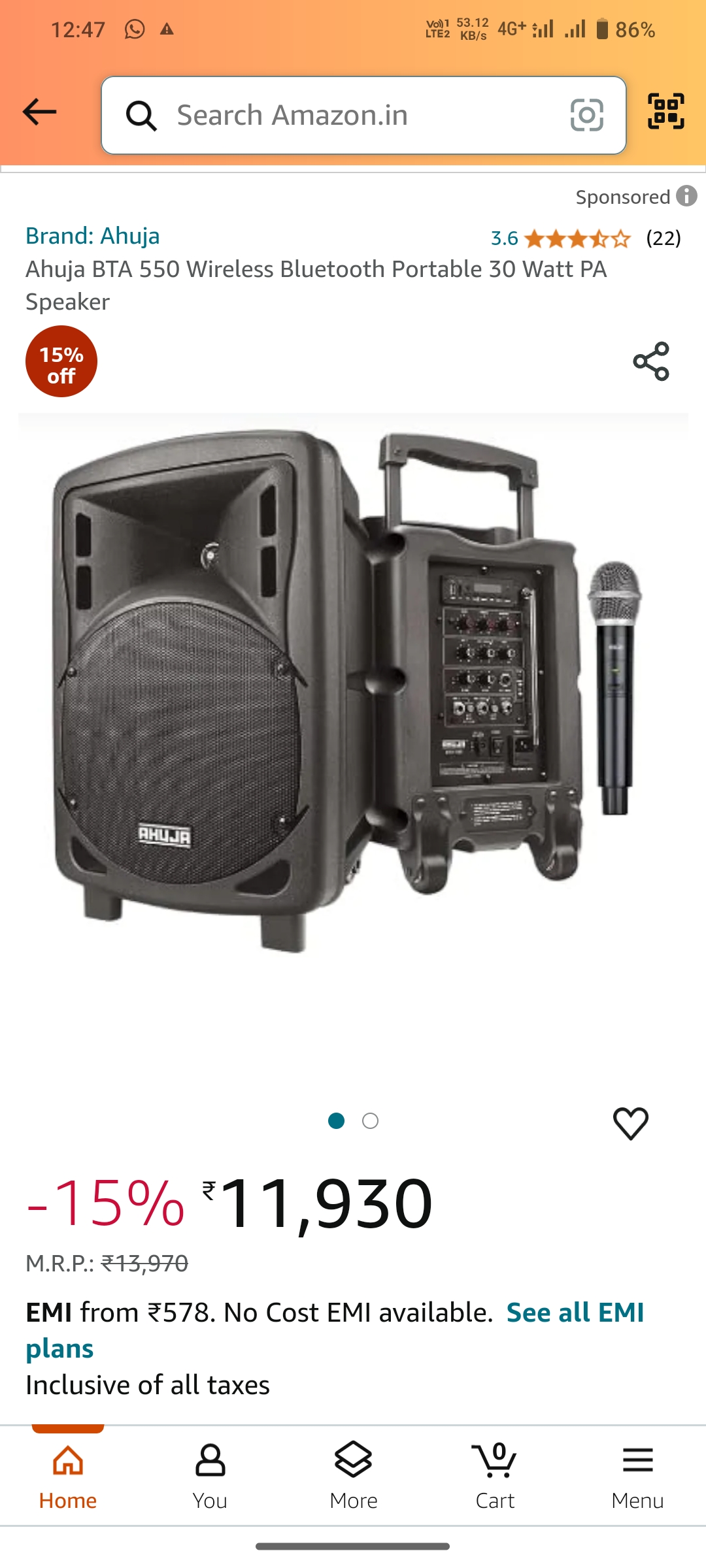Open camera lens search icon
Viewport: 706px width, 1568px height.
(x=586, y=115)
